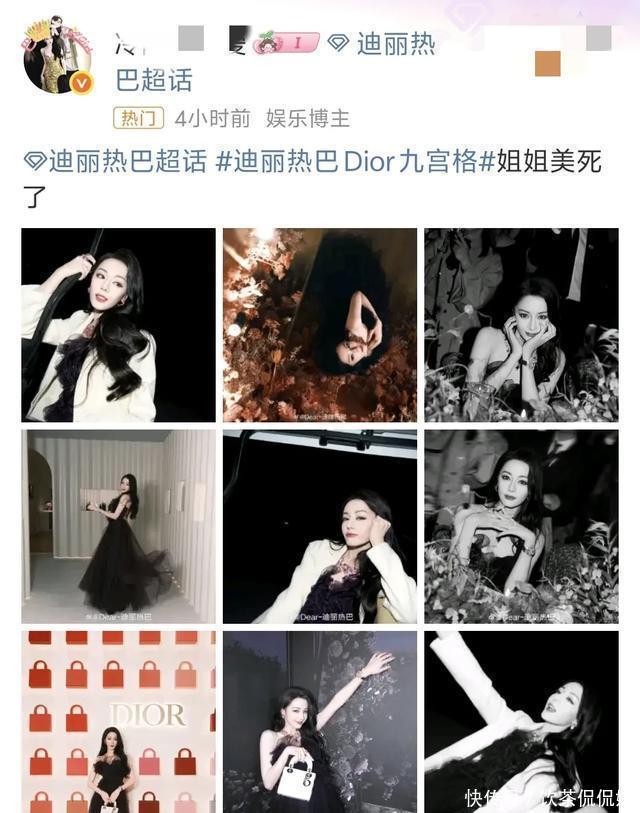
Task: Open the black tulle gown in white room photo
Action: [x=118, y=527]
